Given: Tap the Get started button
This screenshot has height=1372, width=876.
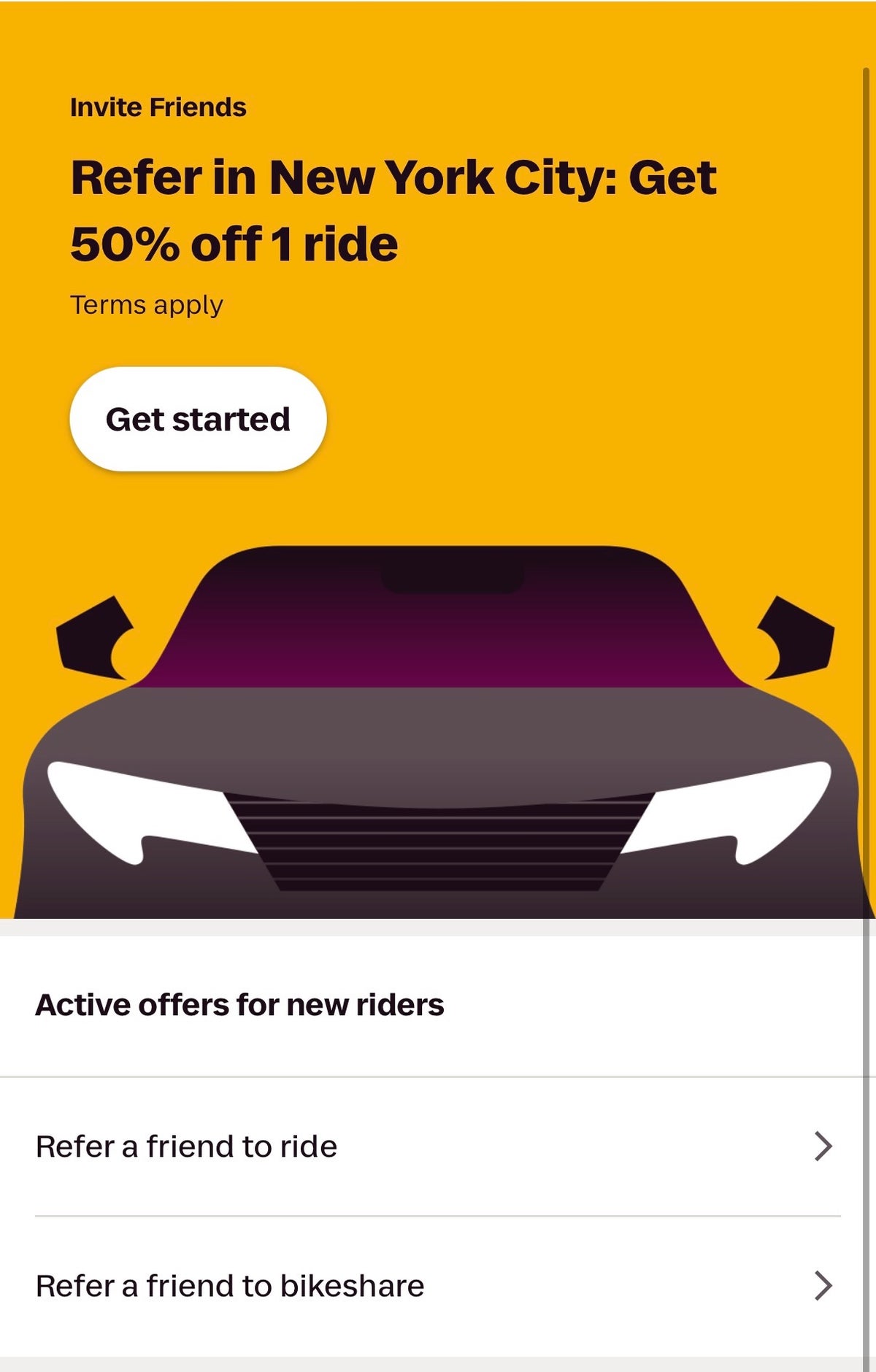Looking at the screenshot, I should pyautogui.click(x=198, y=419).
